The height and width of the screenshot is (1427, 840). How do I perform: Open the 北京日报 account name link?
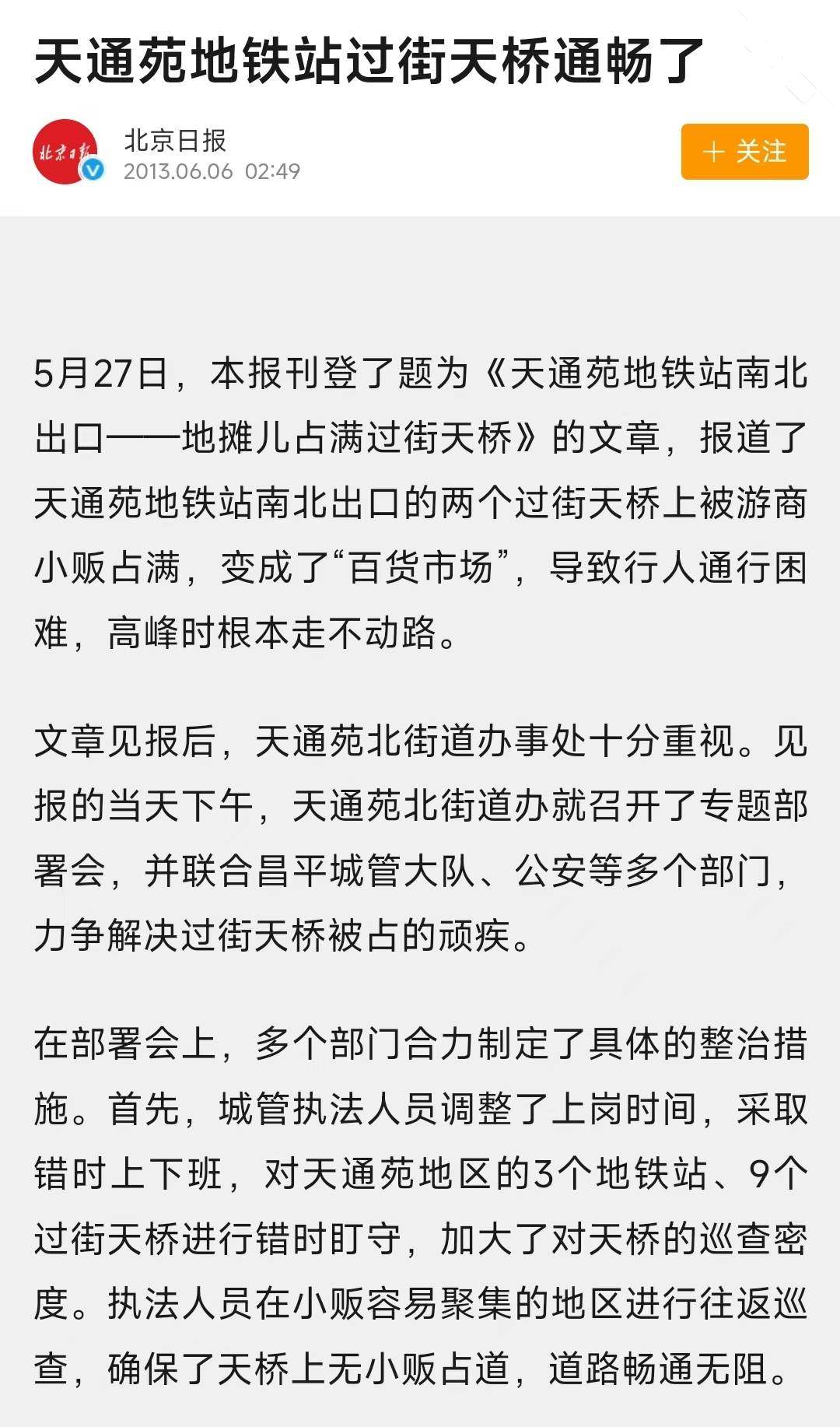coord(175,141)
